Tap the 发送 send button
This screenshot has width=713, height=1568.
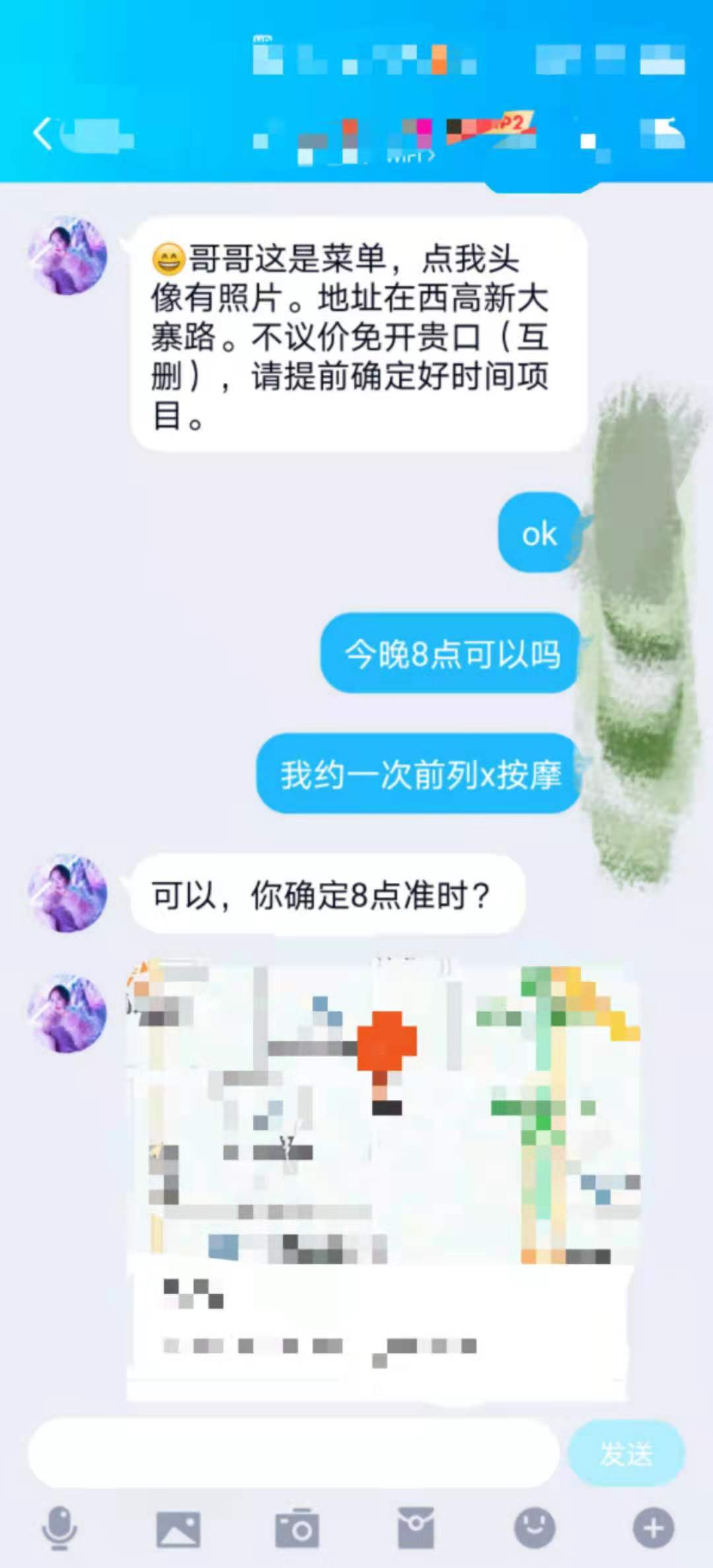[x=626, y=1454]
